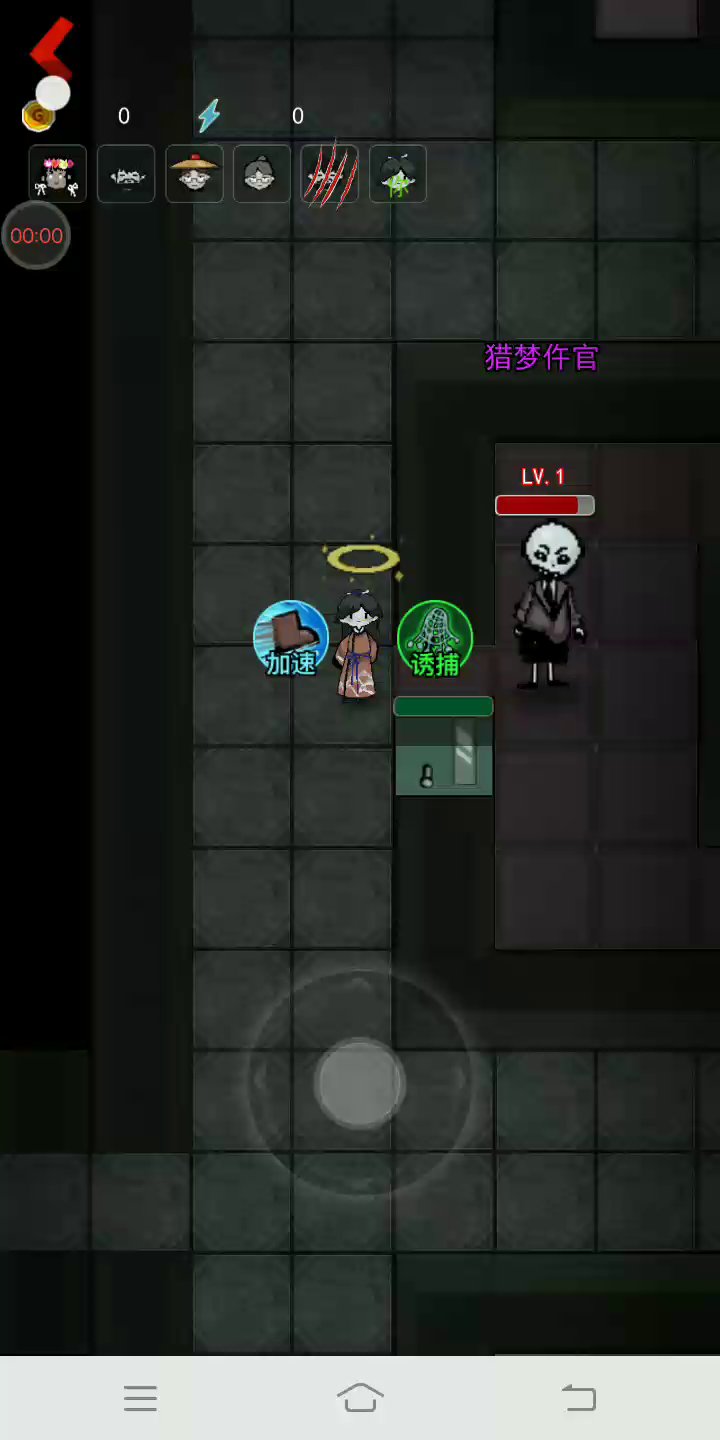Tap the virtual joystick knob
The image size is (720, 1440).
[x=359, y=1083]
